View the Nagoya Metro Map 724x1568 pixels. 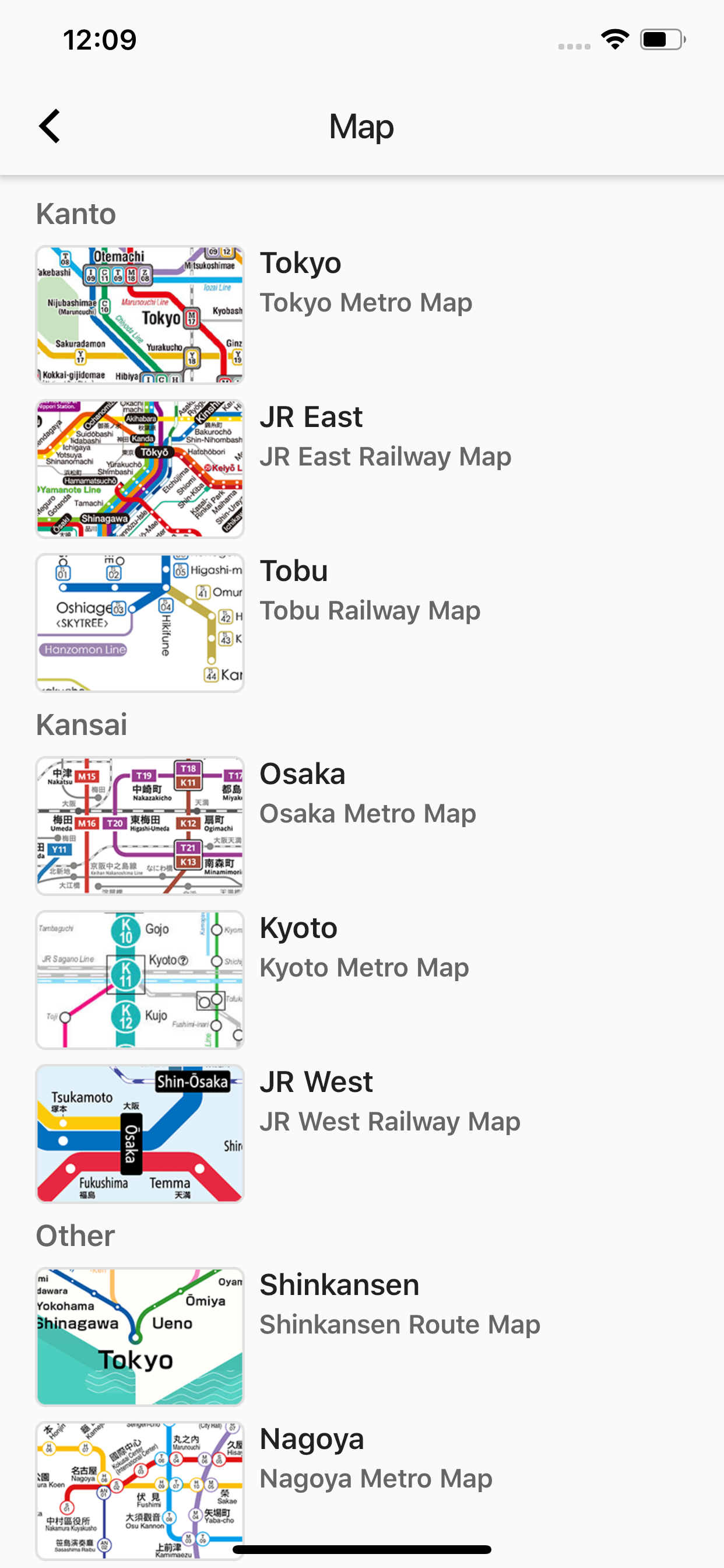point(362,1492)
